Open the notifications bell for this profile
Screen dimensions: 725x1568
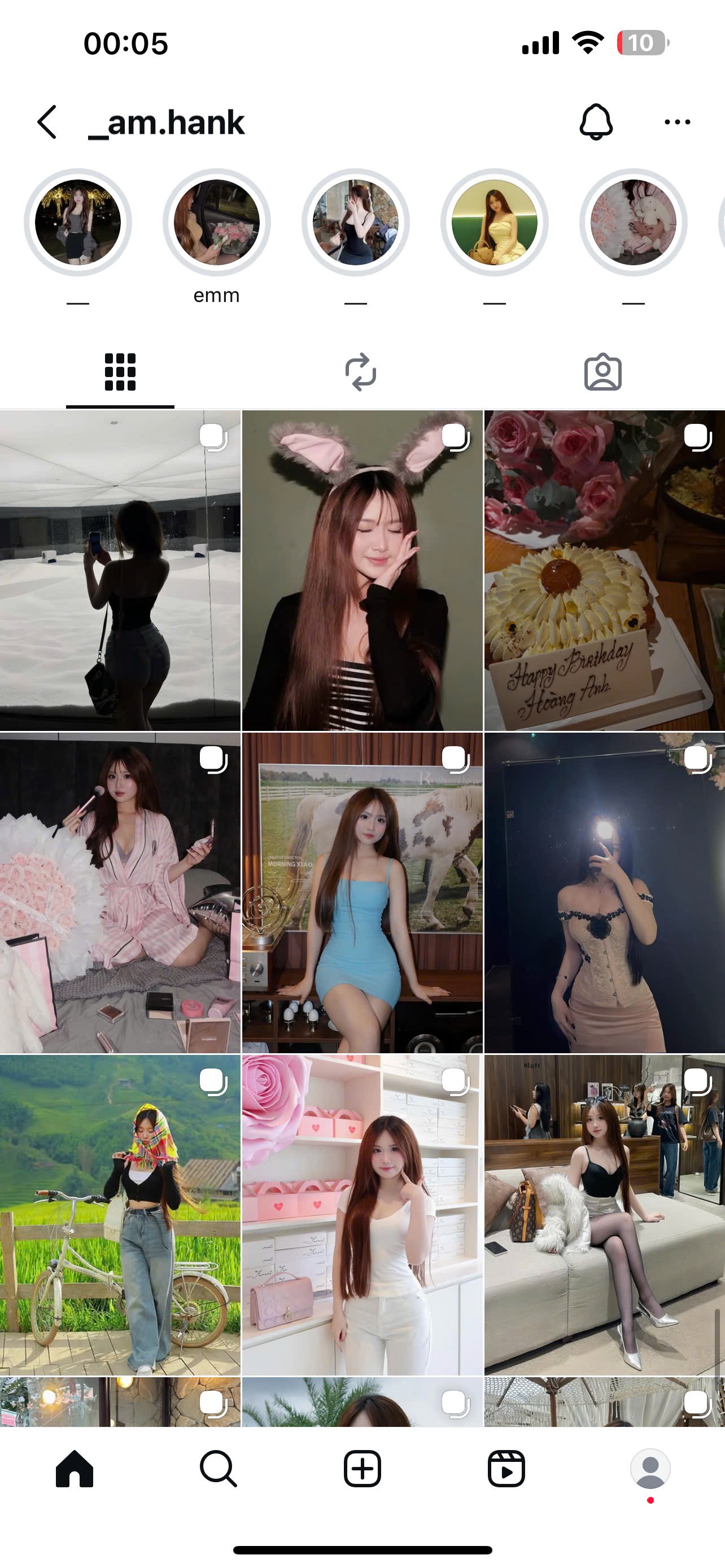595,122
